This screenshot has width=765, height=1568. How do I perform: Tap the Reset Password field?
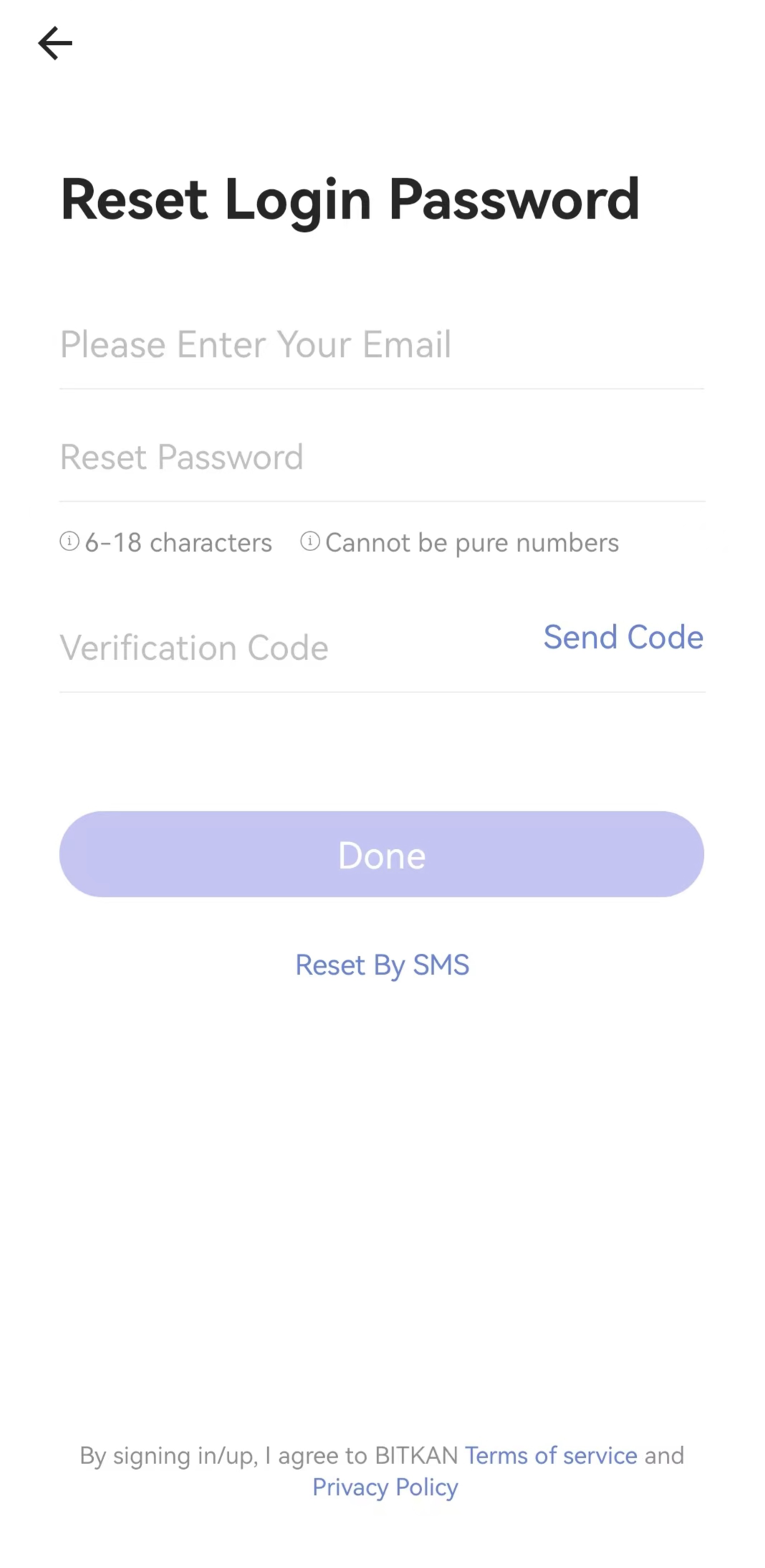point(382,457)
